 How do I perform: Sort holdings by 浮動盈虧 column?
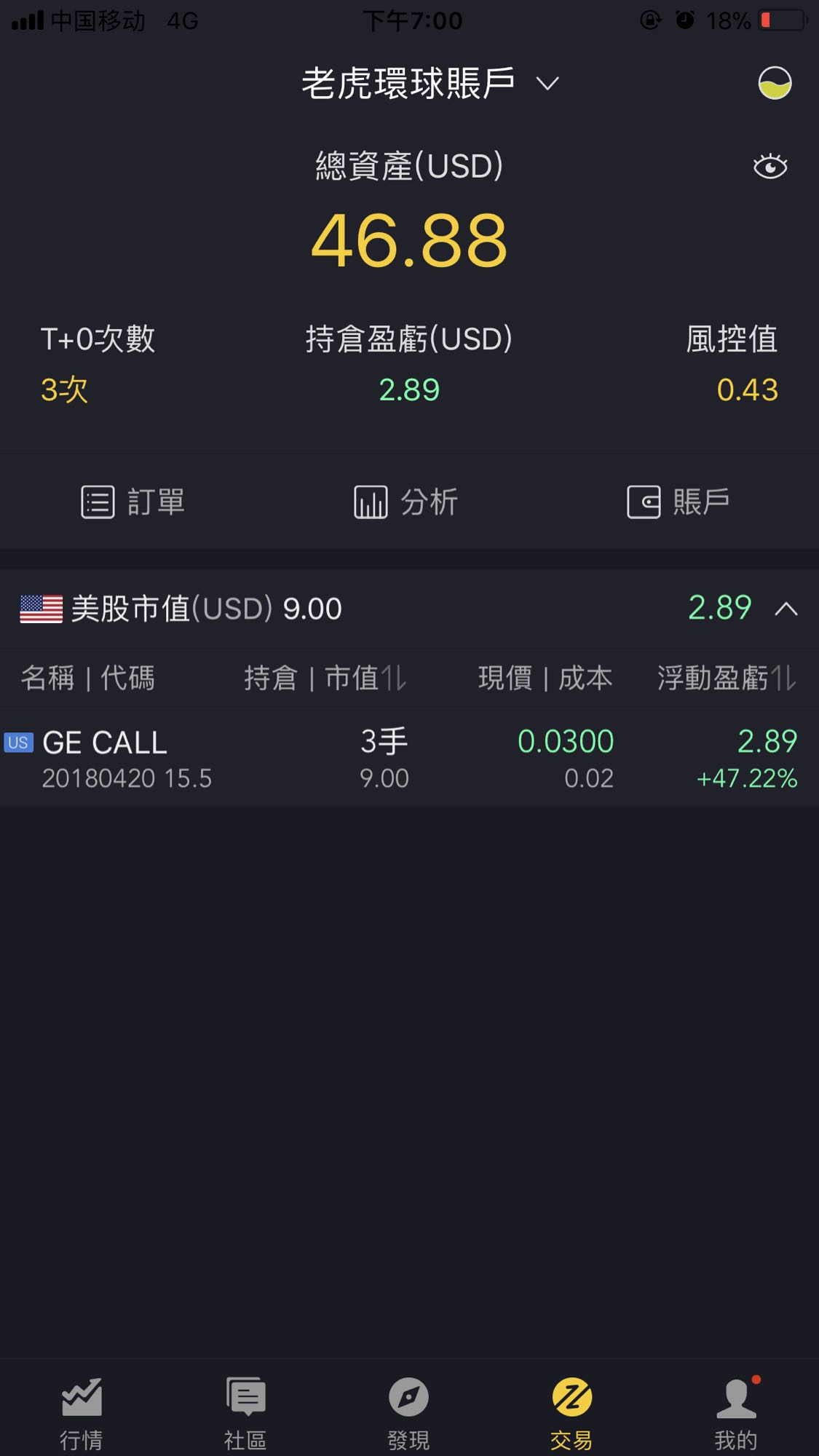(x=727, y=678)
